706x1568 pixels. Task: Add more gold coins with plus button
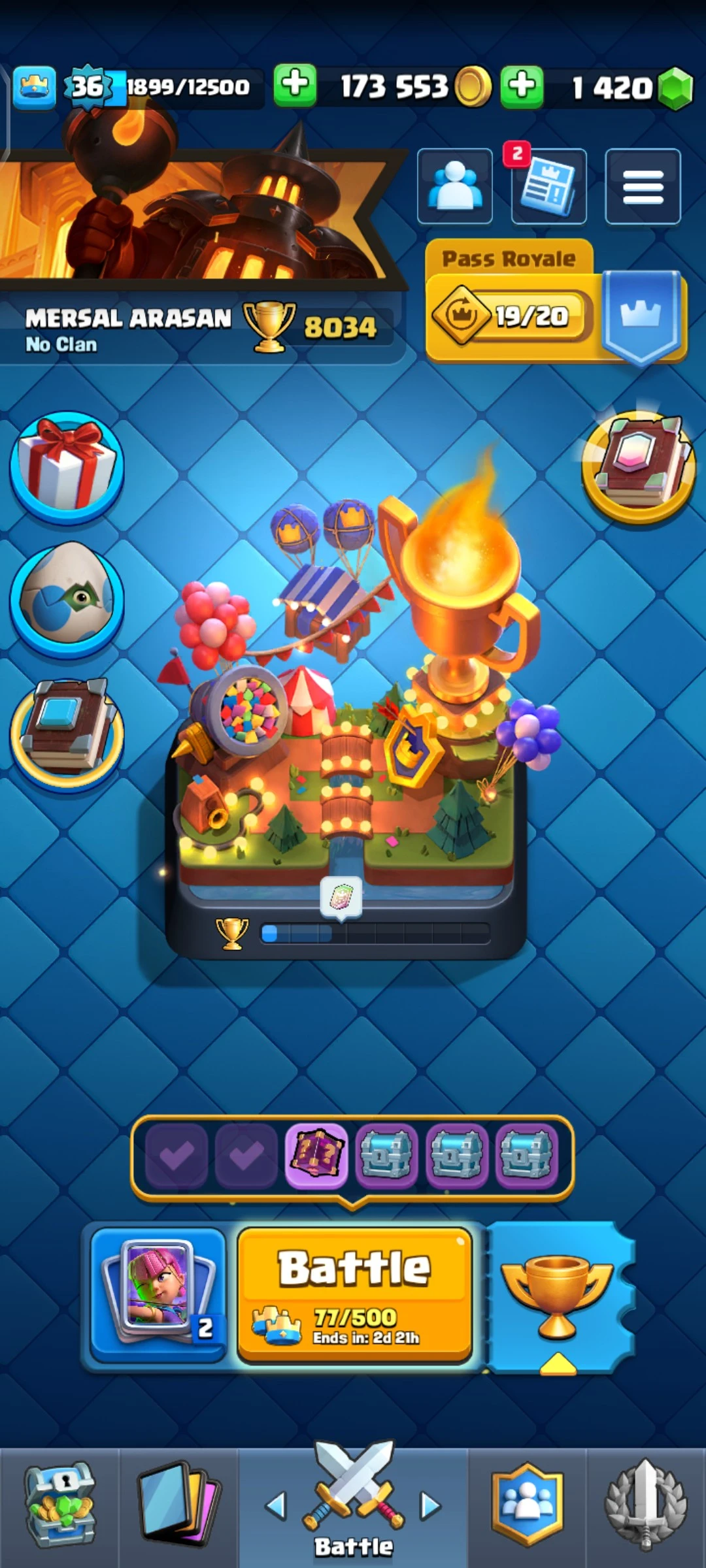[295, 86]
